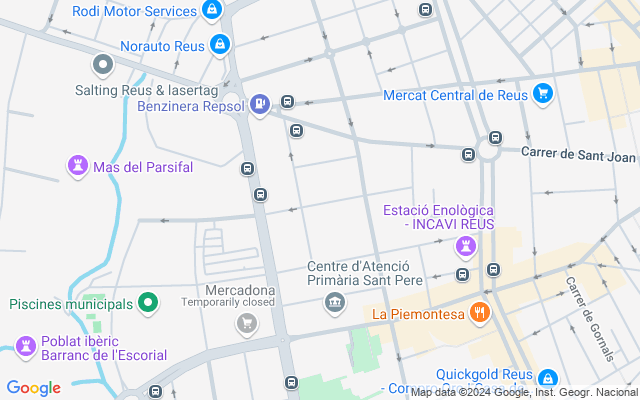640x400 pixels.
Task: Select the Norauto Reus pin
Action: [x=220, y=45]
